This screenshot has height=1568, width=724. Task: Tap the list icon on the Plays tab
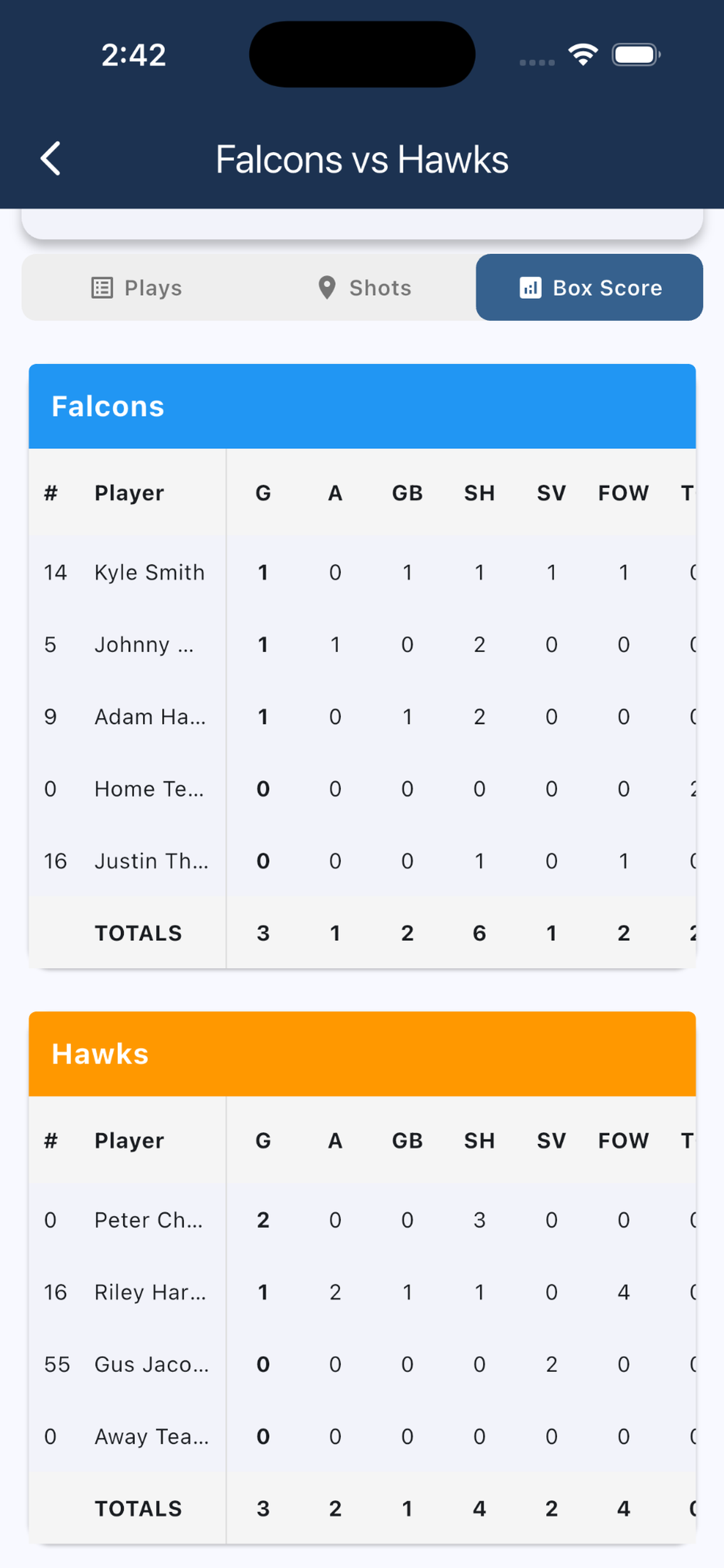tap(102, 288)
